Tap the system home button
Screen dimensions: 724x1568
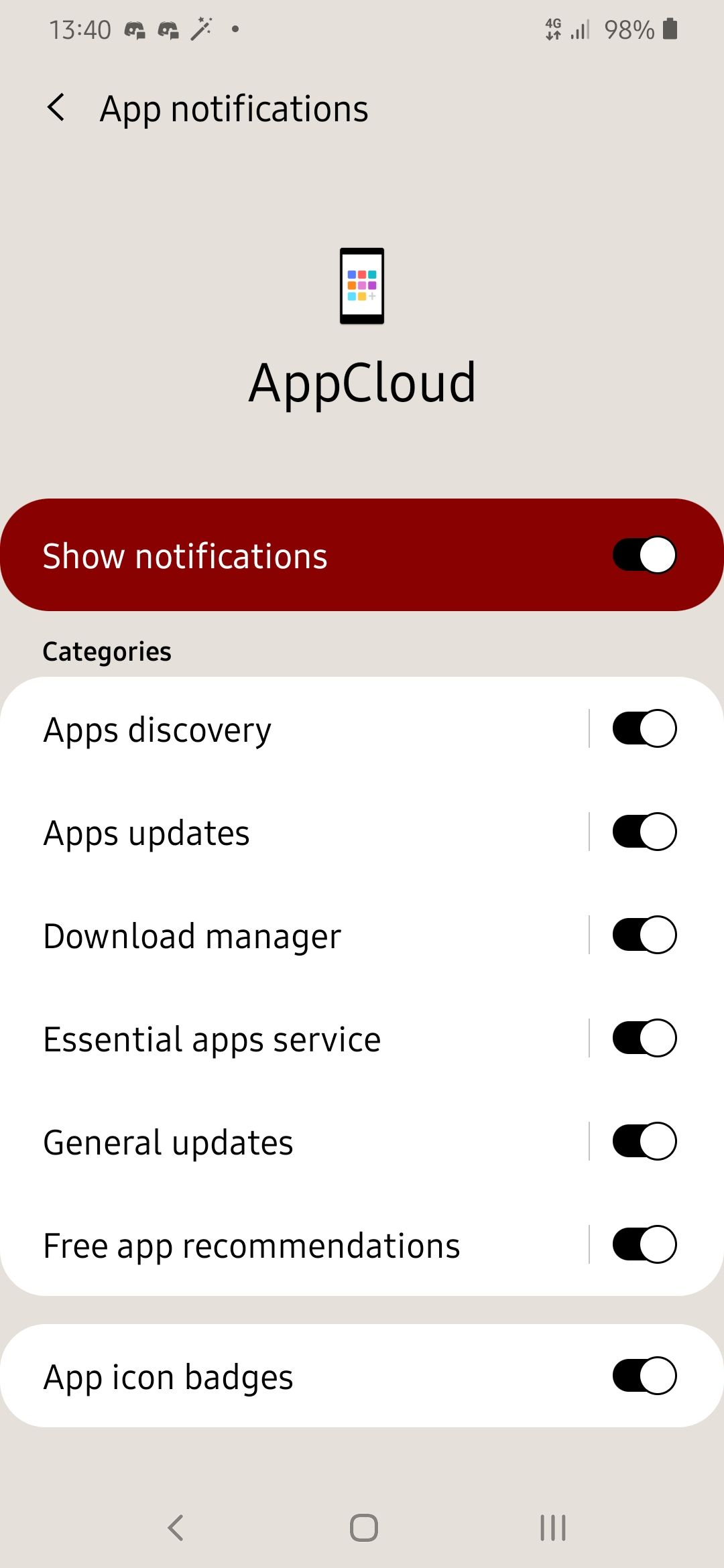point(363,1528)
